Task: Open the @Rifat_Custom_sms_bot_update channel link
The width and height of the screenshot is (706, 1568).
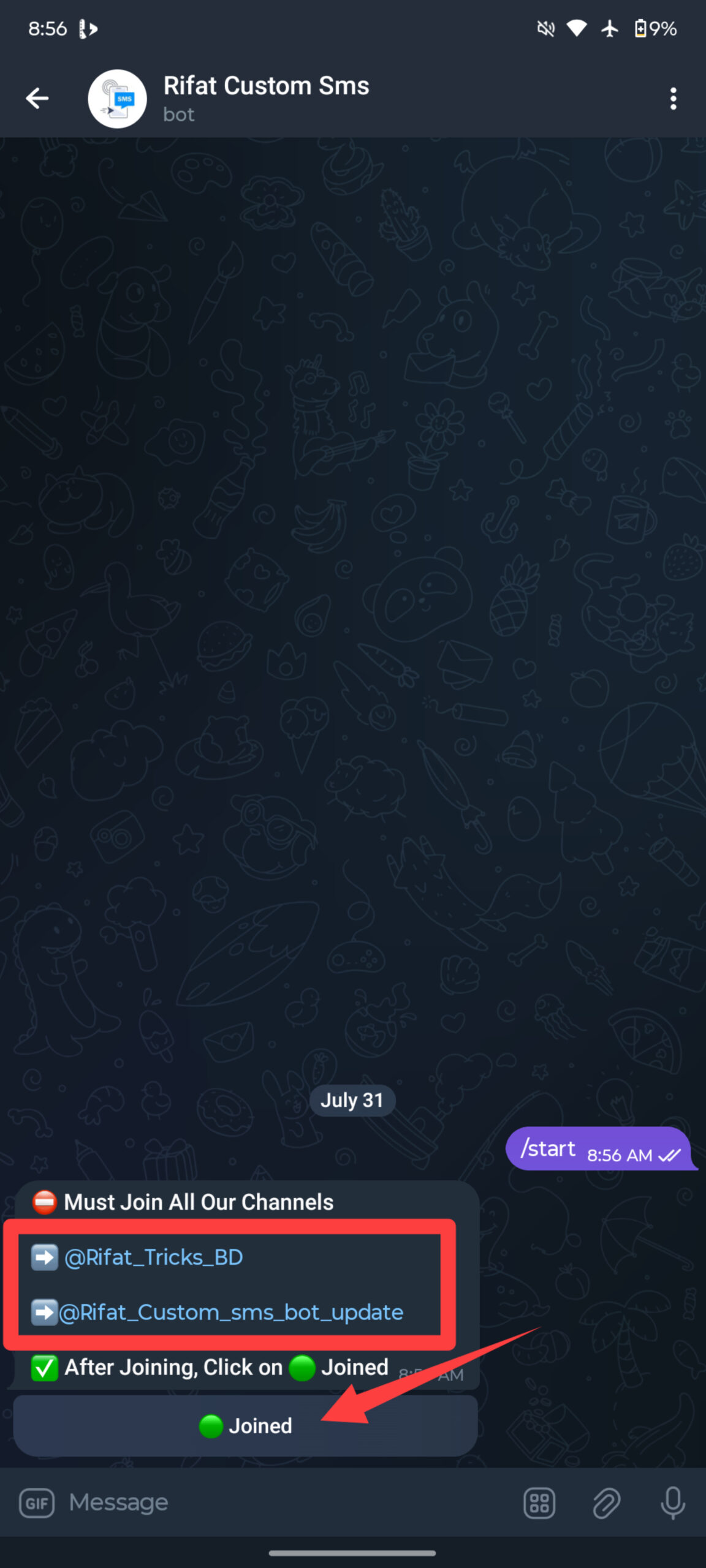Action: [231, 1313]
